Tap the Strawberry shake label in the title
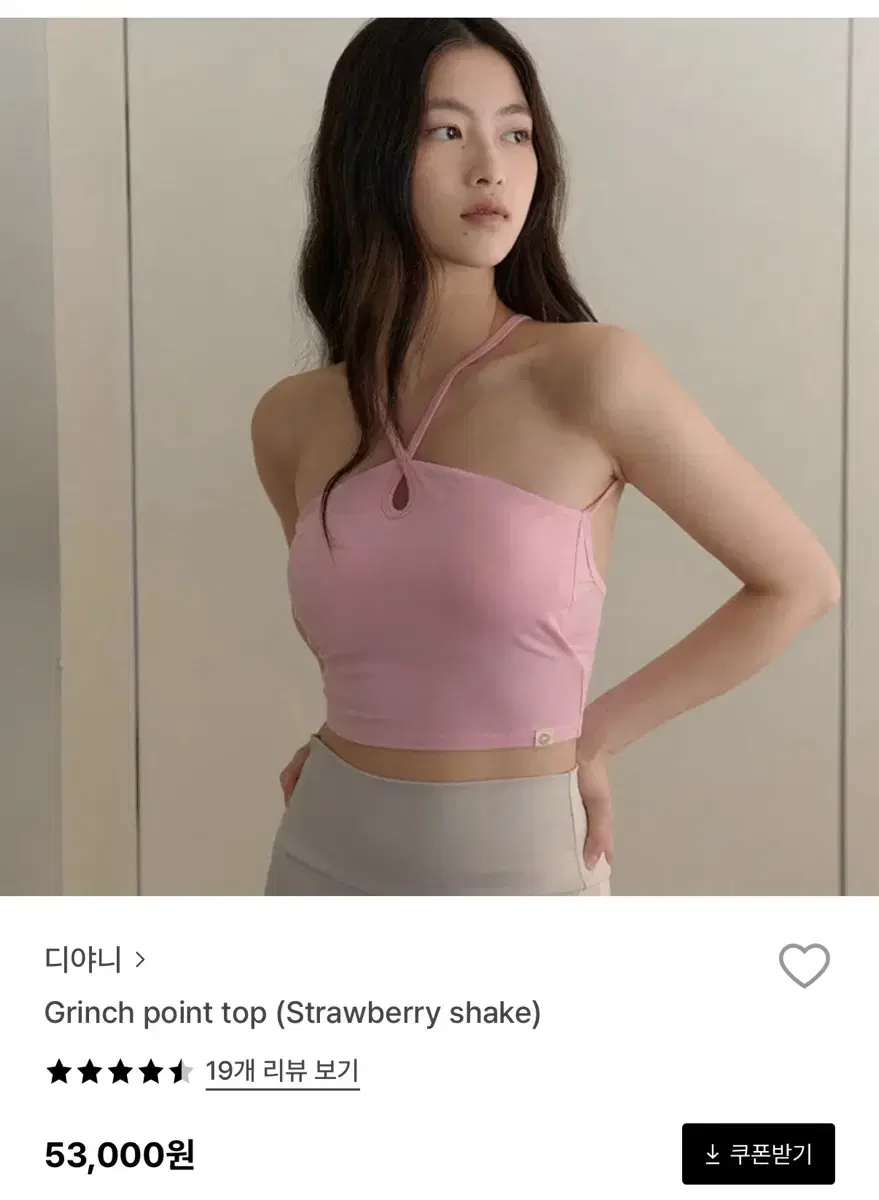 410,1013
